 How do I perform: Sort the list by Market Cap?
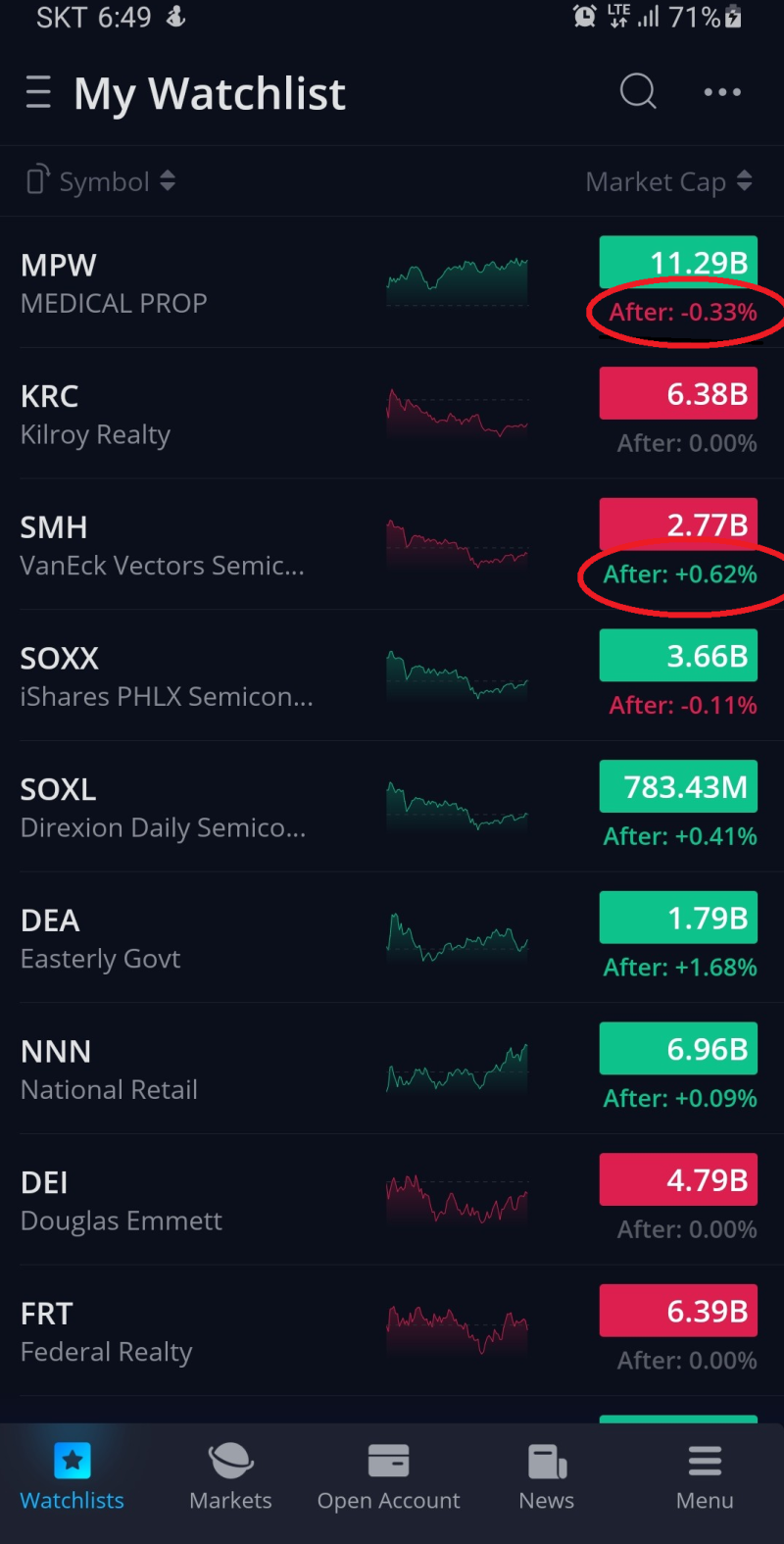669,181
